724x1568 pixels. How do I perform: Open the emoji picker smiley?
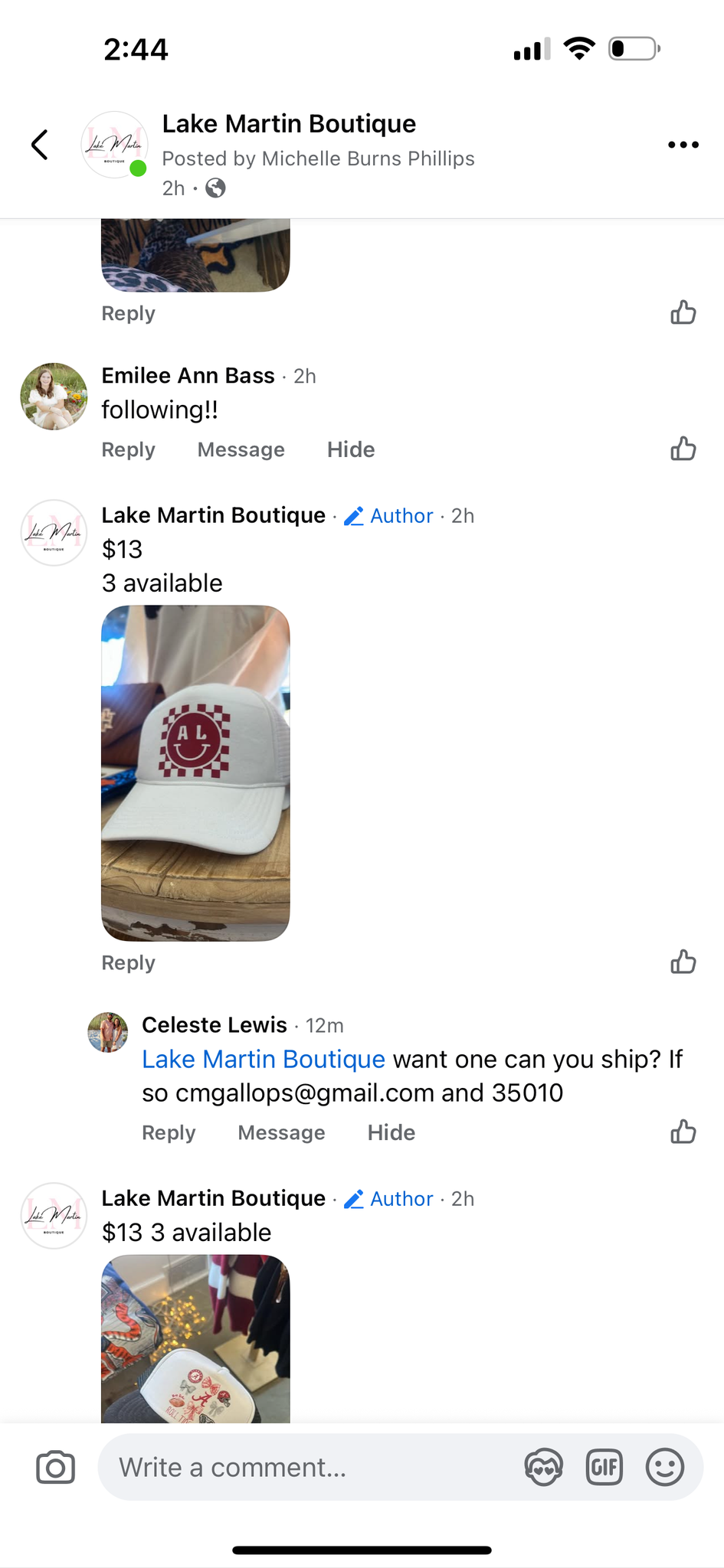[x=664, y=1467]
